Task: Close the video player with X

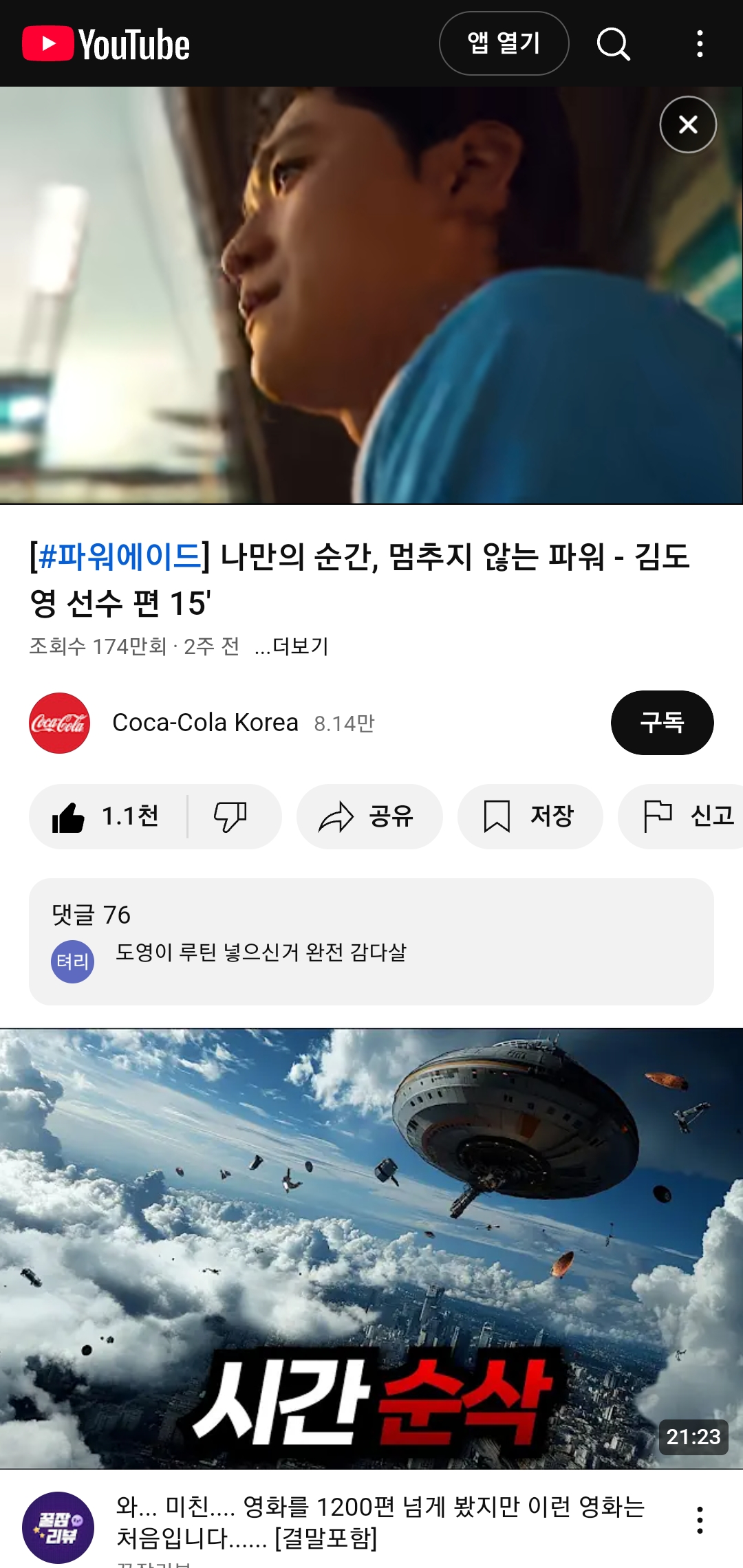Action: pyautogui.click(x=688, y=124)
